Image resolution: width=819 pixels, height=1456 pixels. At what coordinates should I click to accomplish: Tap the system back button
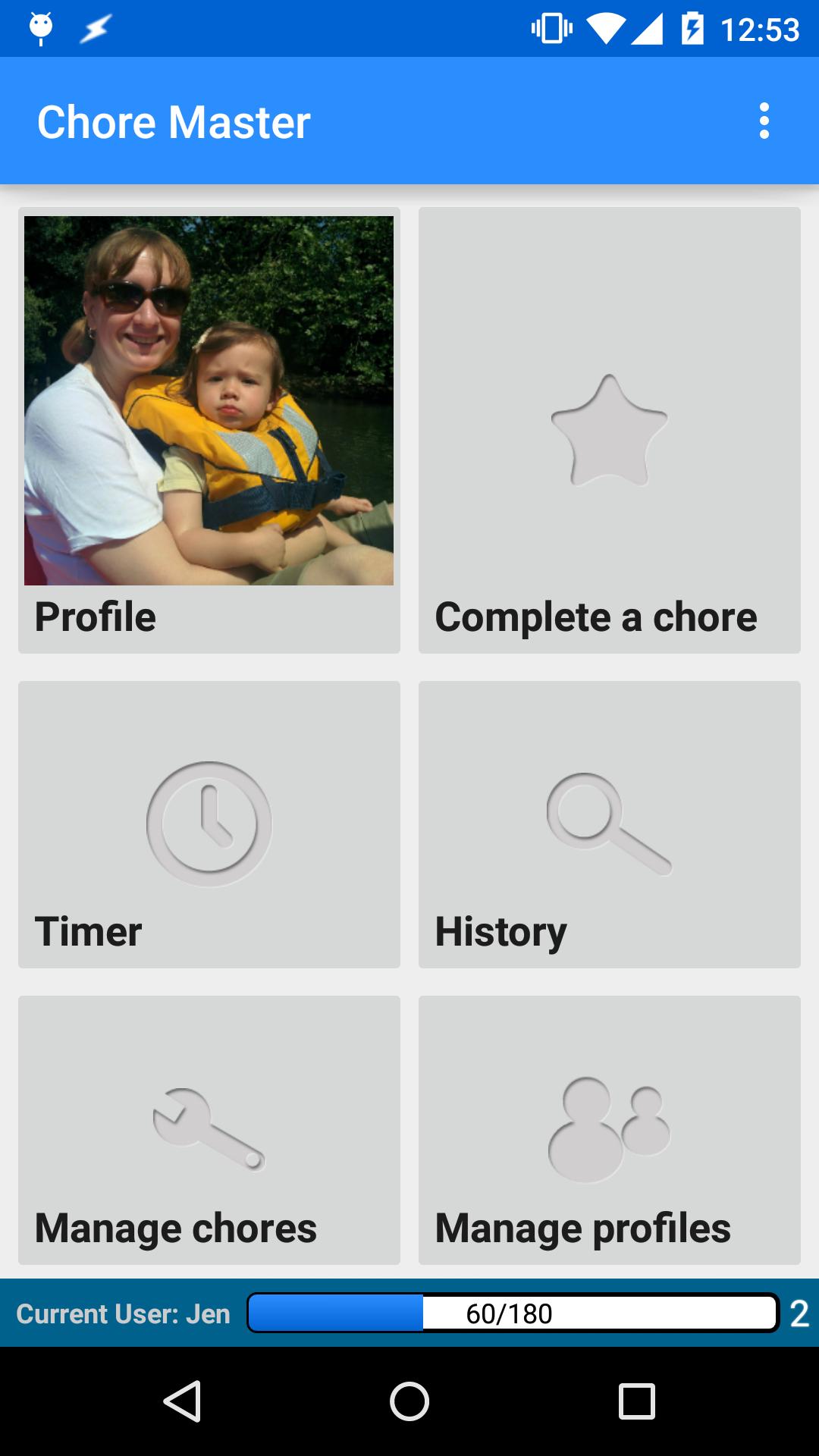(182, 1401)
